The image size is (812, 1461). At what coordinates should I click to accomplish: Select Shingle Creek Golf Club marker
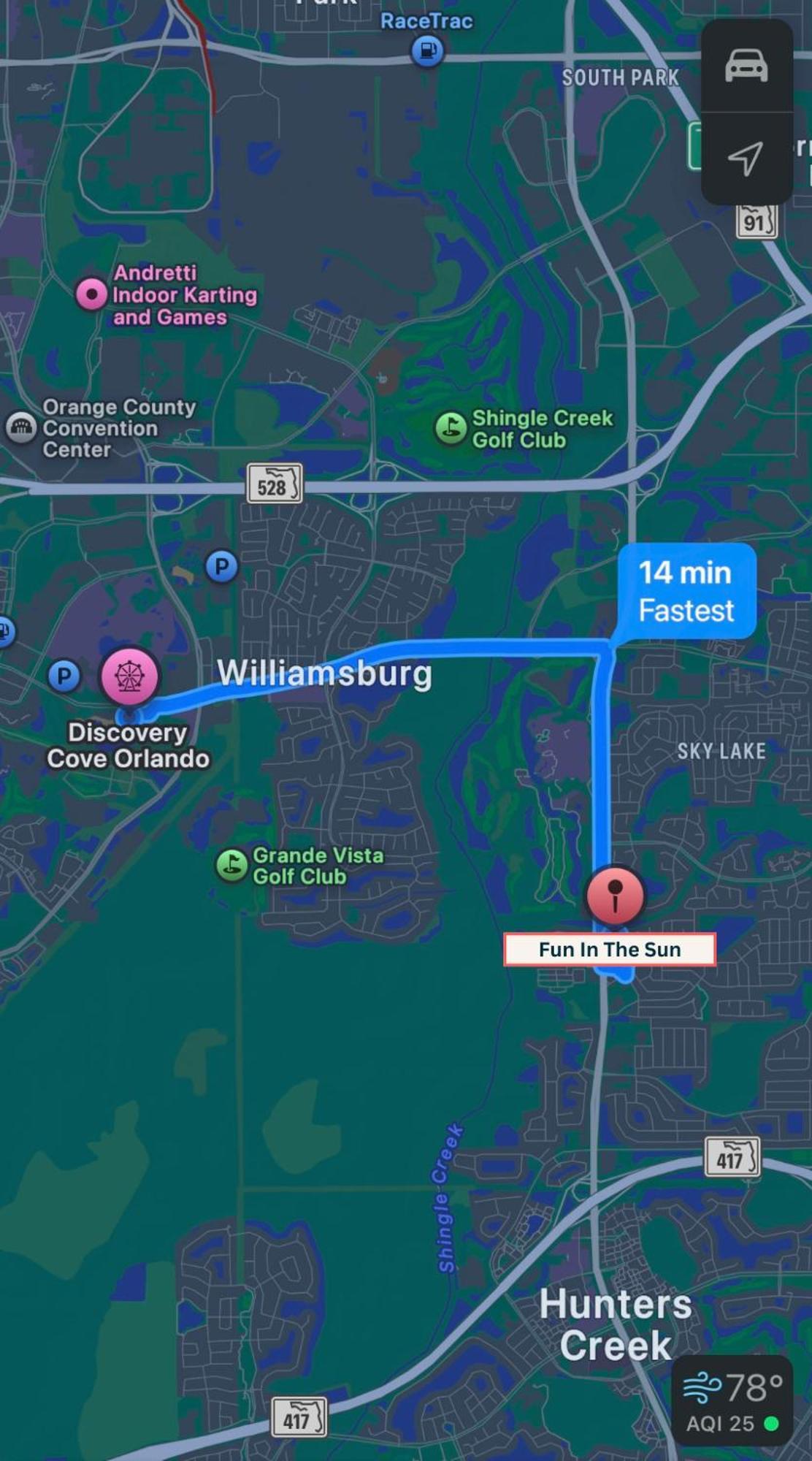click(x=451, y=428)
